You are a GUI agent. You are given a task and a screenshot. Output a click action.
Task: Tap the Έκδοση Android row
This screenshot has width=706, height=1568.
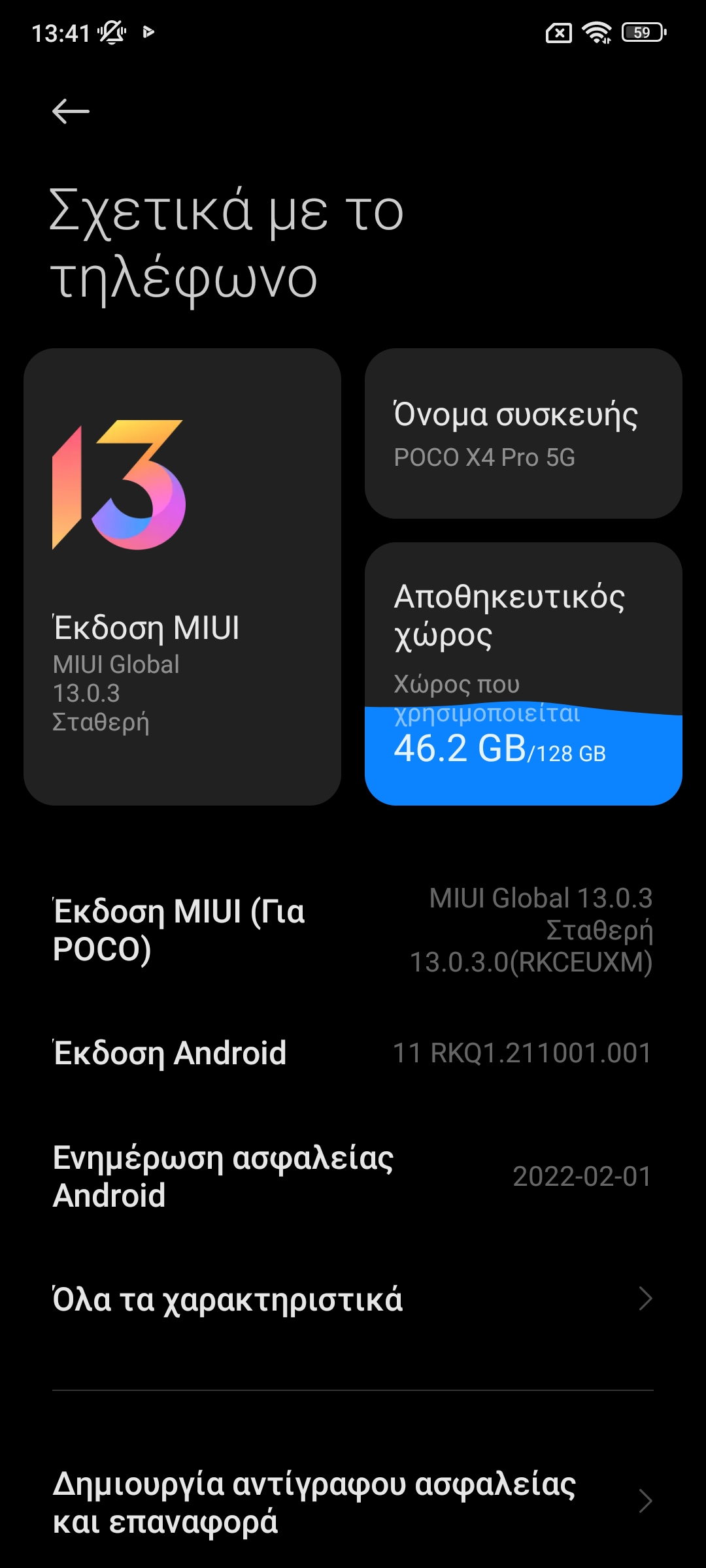353,1053
